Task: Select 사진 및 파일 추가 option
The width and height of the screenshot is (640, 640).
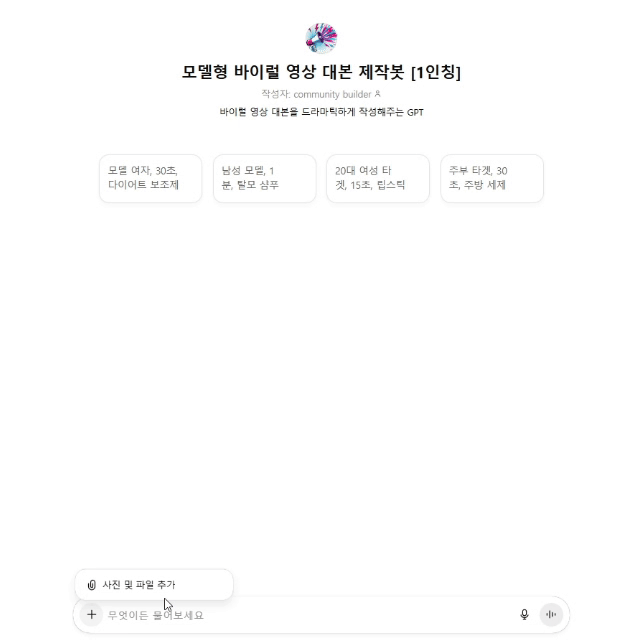Action: pyautogui.click(x=154, y=584)
